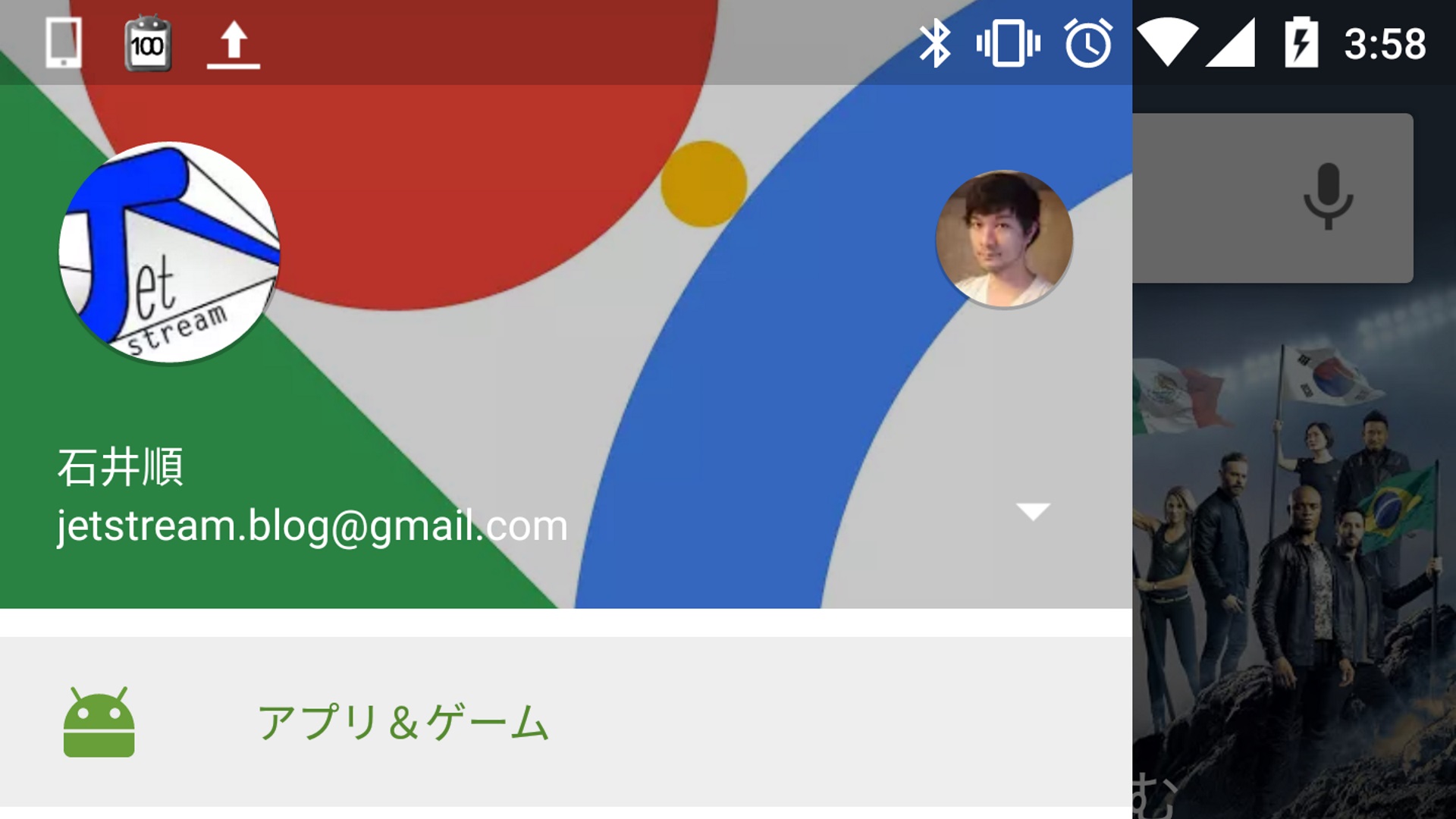Expand the account list dropdown arrow
Viewport: 1456px width, 819px height.
[x=1032, y=512]
